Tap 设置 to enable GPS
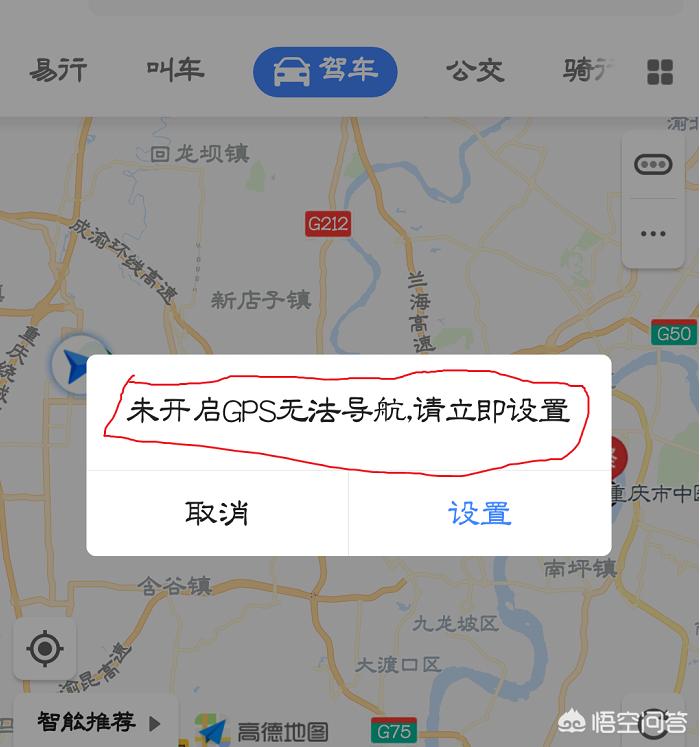Screen dimensions: 700x747 480,513
